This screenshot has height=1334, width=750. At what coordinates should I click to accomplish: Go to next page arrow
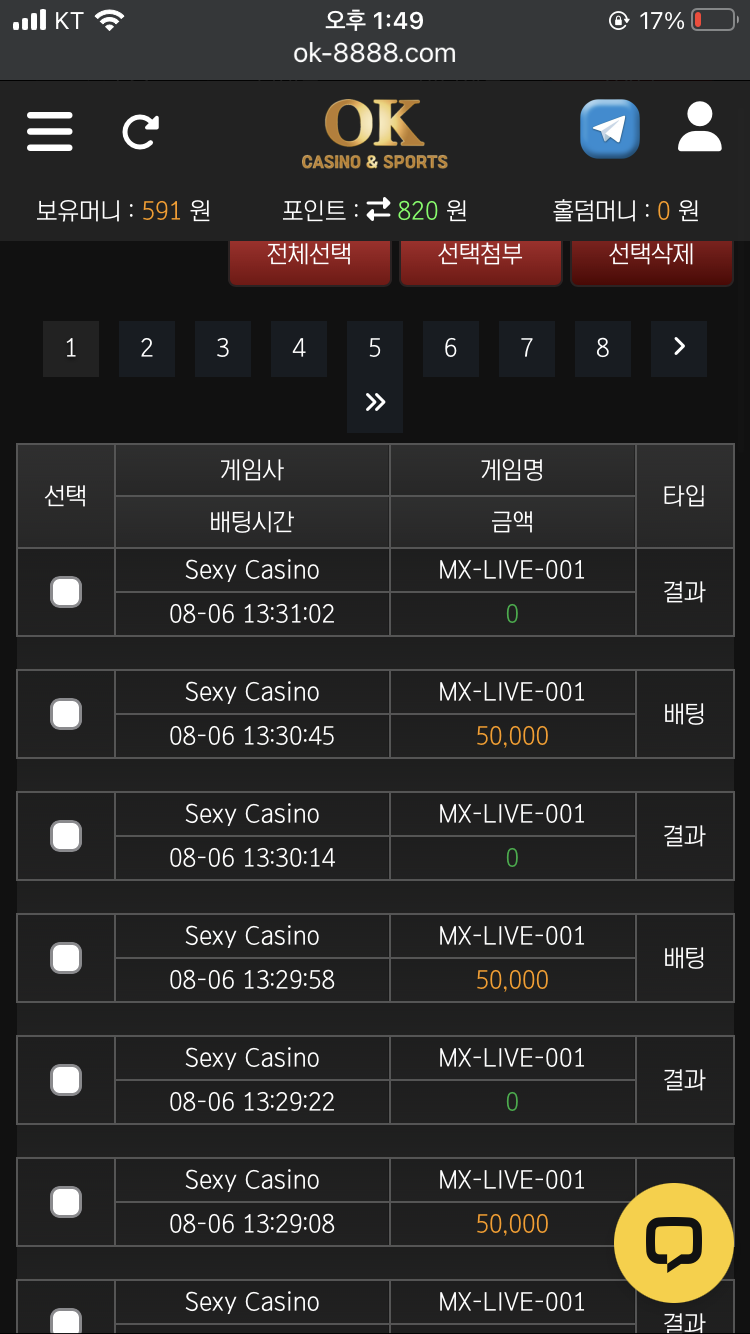coord(679,348)
